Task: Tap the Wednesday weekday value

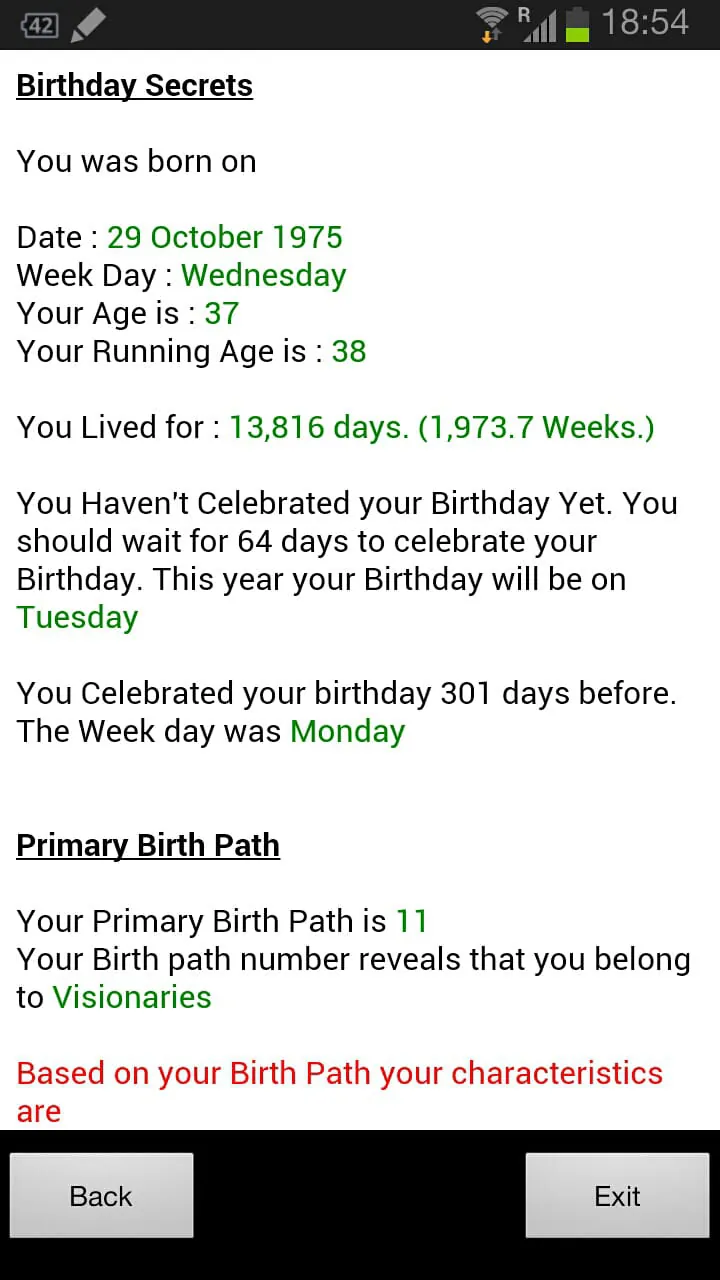Action: pos(263,275)
